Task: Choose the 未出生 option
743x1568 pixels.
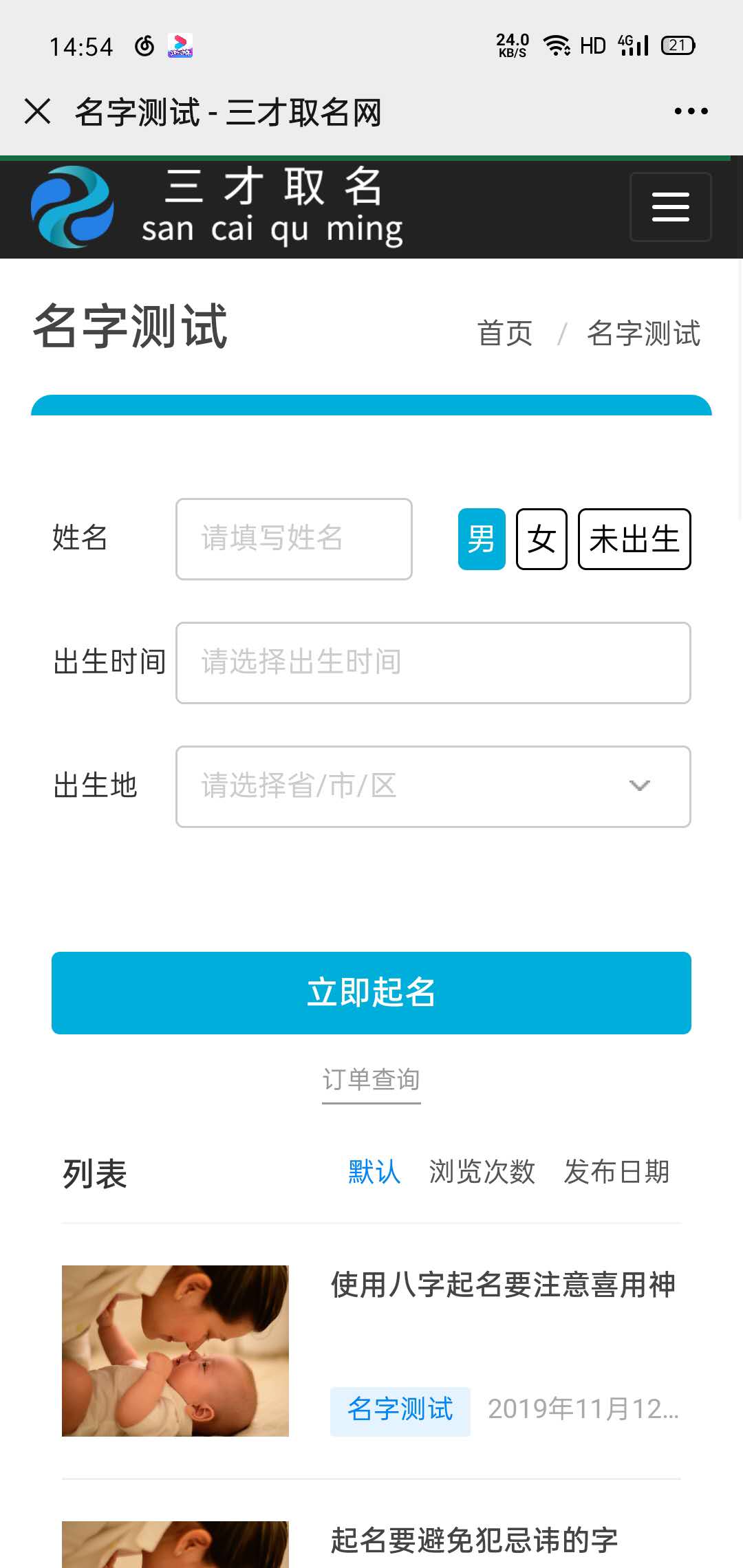Action: click(634, 539)
